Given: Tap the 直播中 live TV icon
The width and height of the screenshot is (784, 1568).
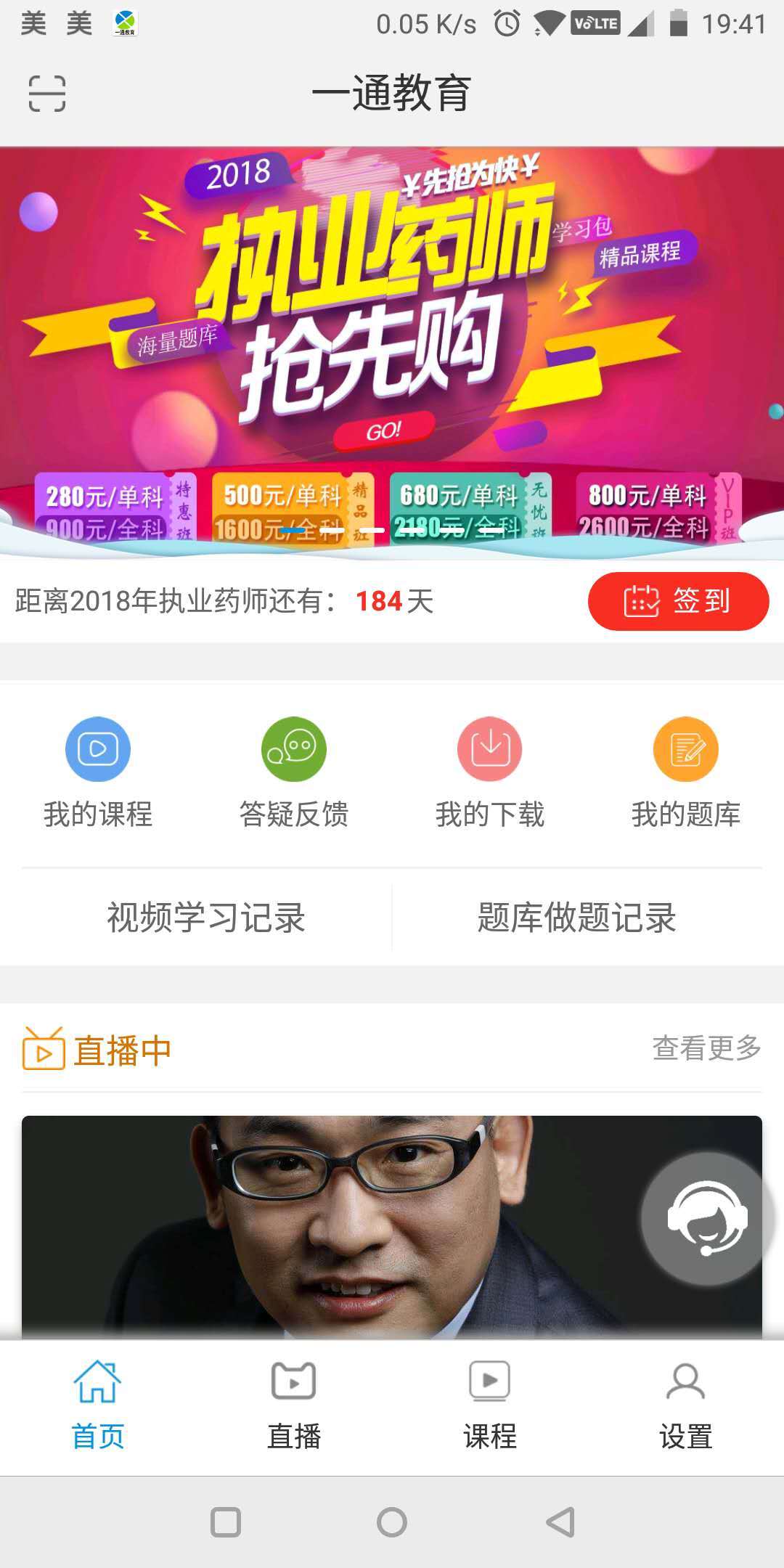Looking at the screenshot, I should pyautogui.click(x=41, y=1048).
